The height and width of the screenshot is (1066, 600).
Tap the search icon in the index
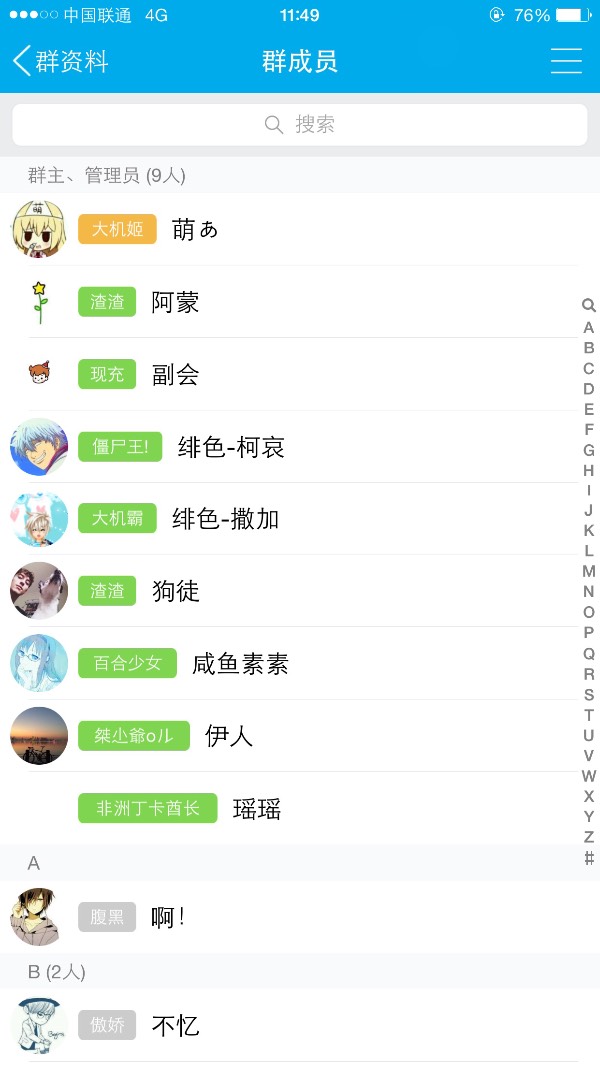(588, 306)
